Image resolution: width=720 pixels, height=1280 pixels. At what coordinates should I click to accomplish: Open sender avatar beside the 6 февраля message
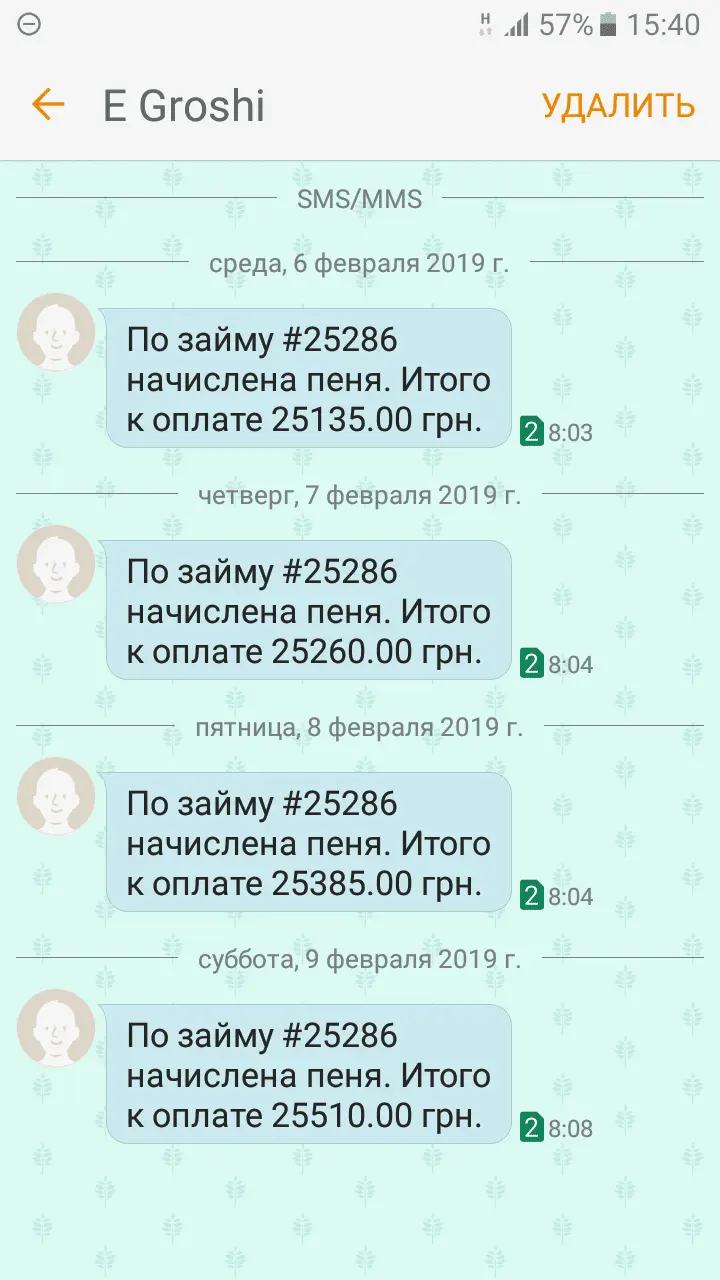(56, 332)
